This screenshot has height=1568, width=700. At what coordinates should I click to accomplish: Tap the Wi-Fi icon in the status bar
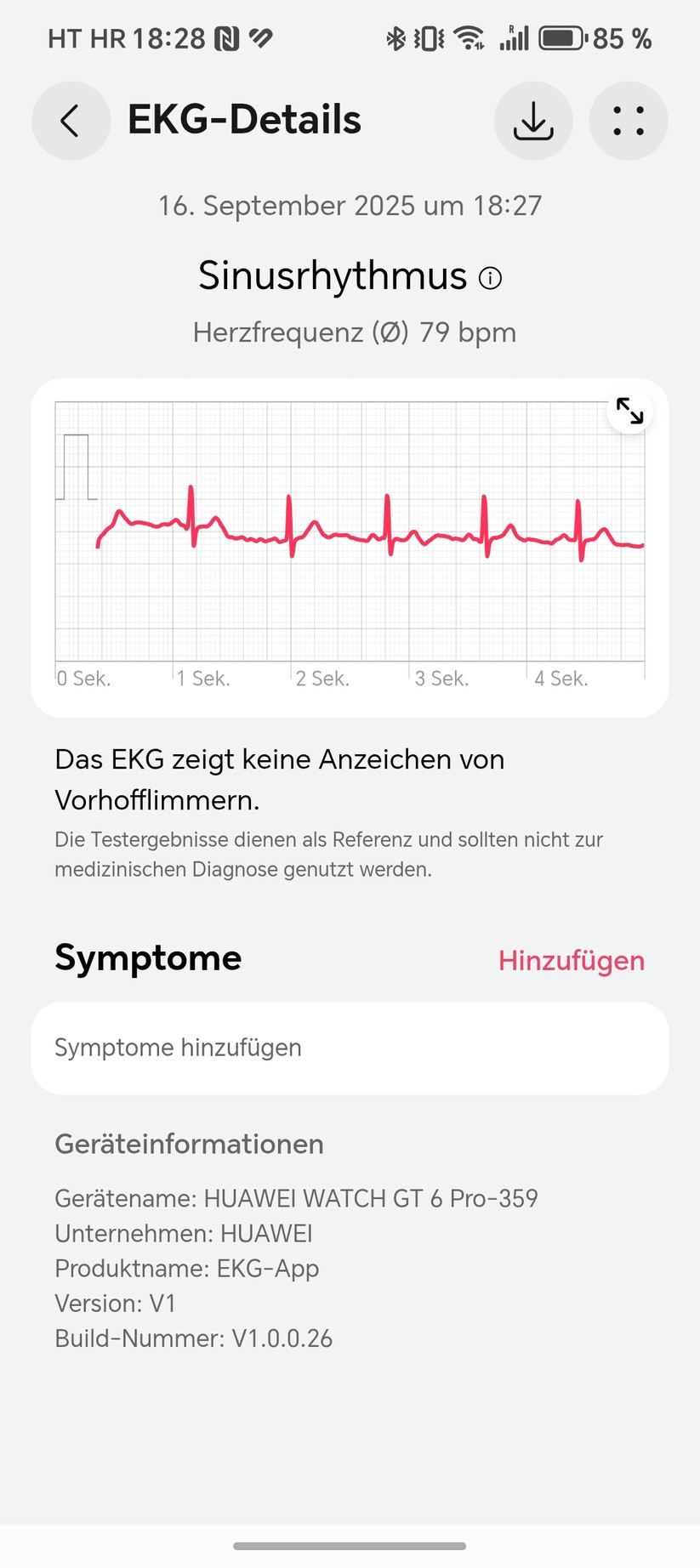[x=470, y=37]
